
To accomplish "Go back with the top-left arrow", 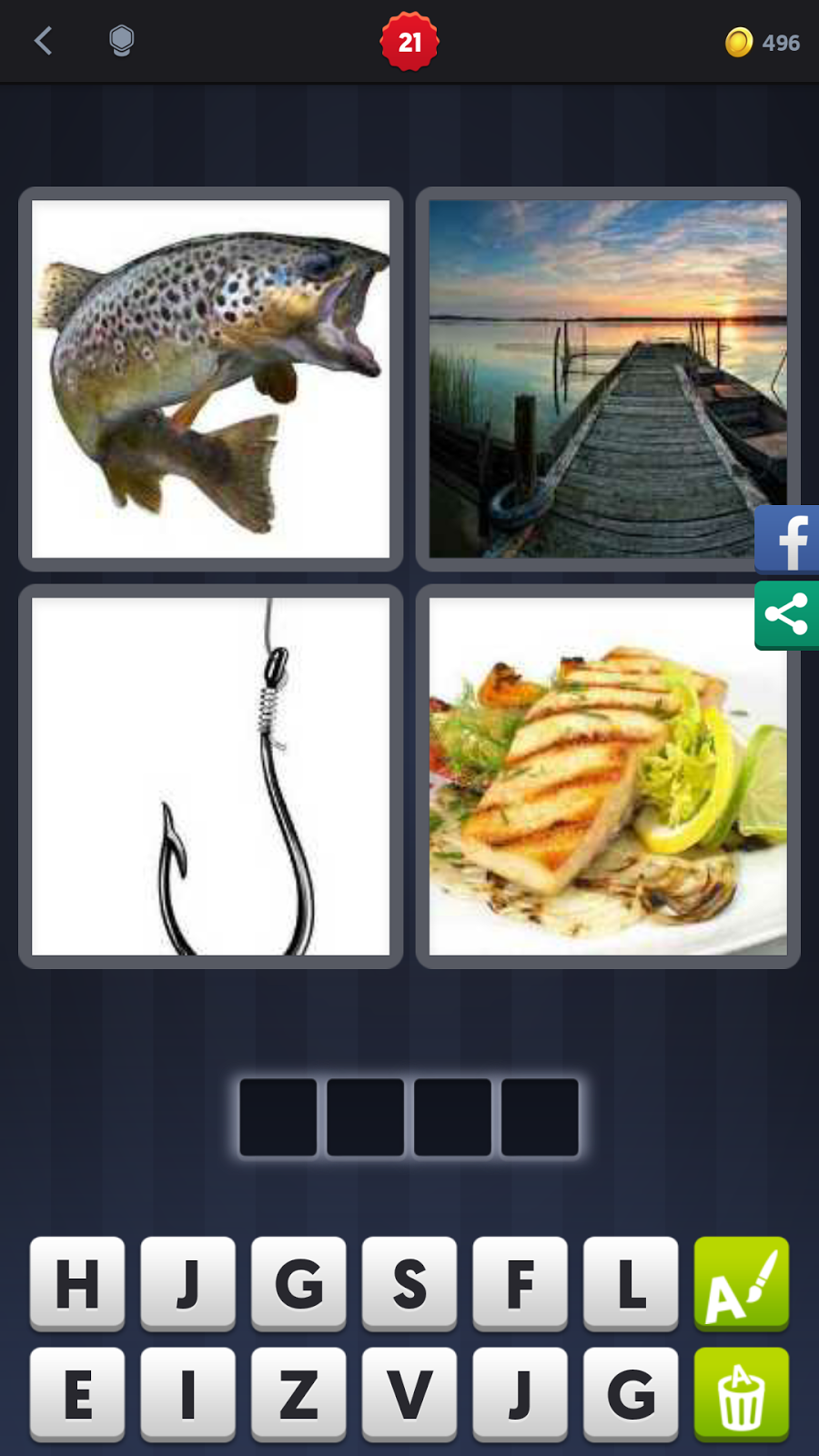I will pos(43,41).
